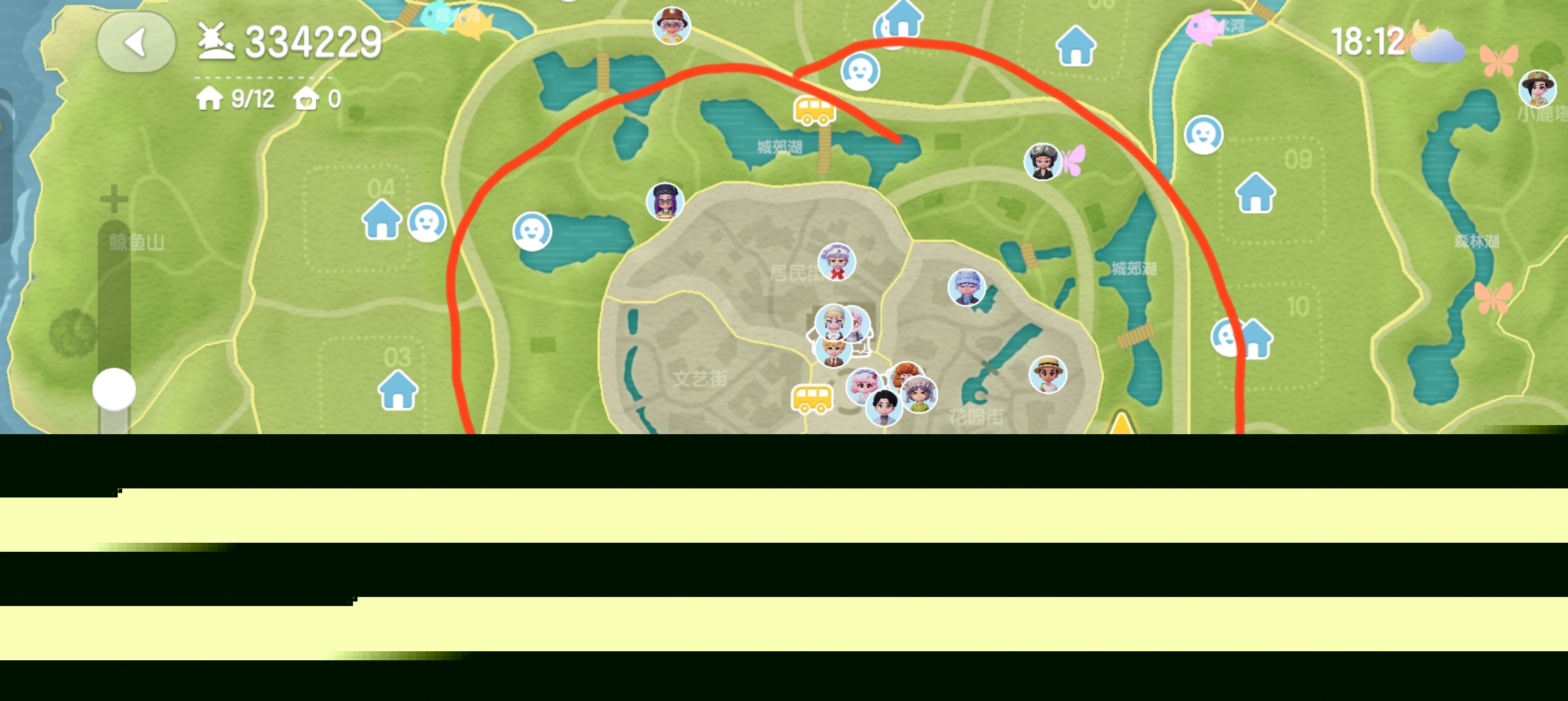Tap the smiley marker on the west lake
1568x701 pixels.
[532, 231]
